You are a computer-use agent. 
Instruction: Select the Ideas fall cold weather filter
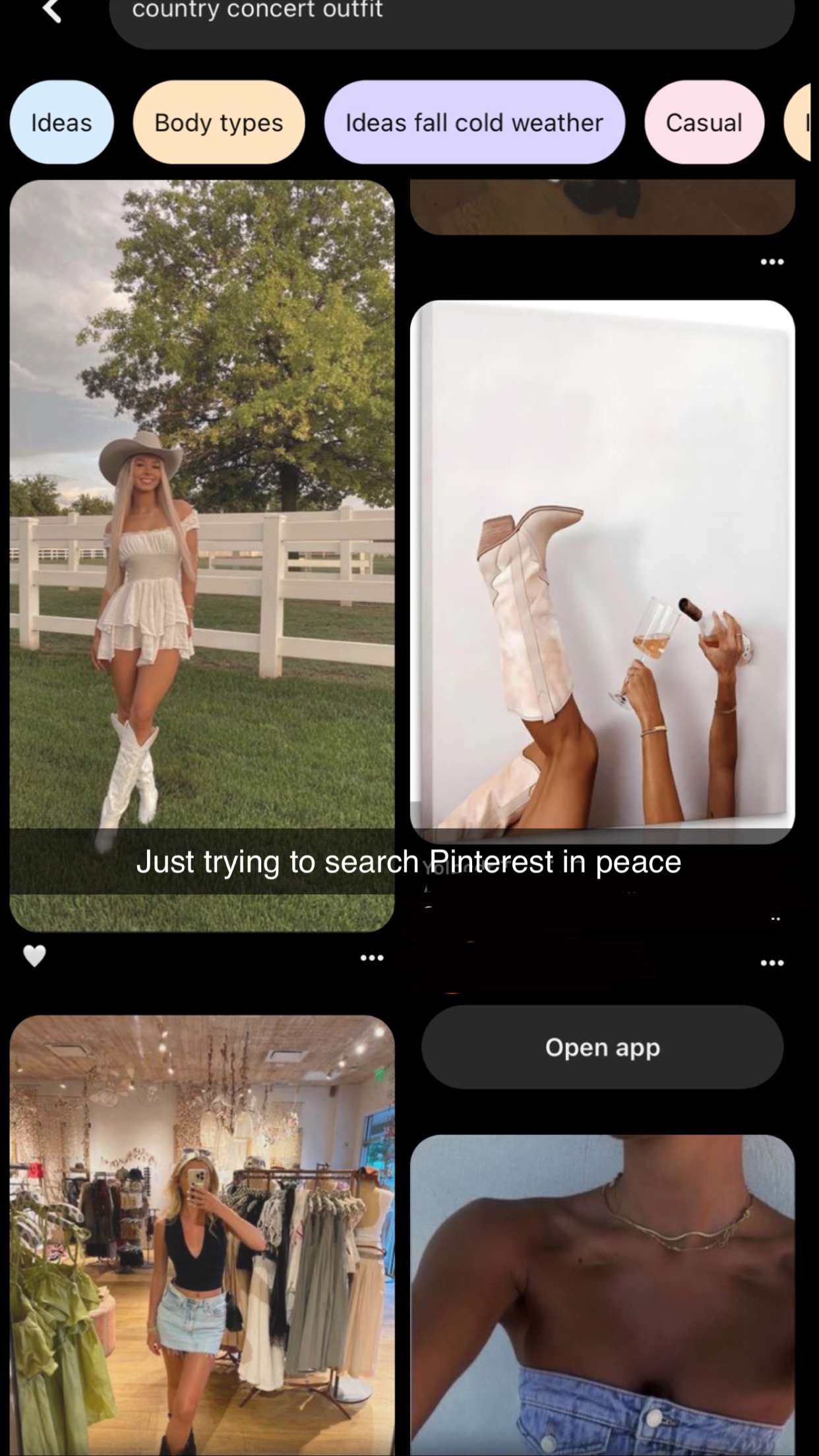pyautogui.click(x=473, y=123)
